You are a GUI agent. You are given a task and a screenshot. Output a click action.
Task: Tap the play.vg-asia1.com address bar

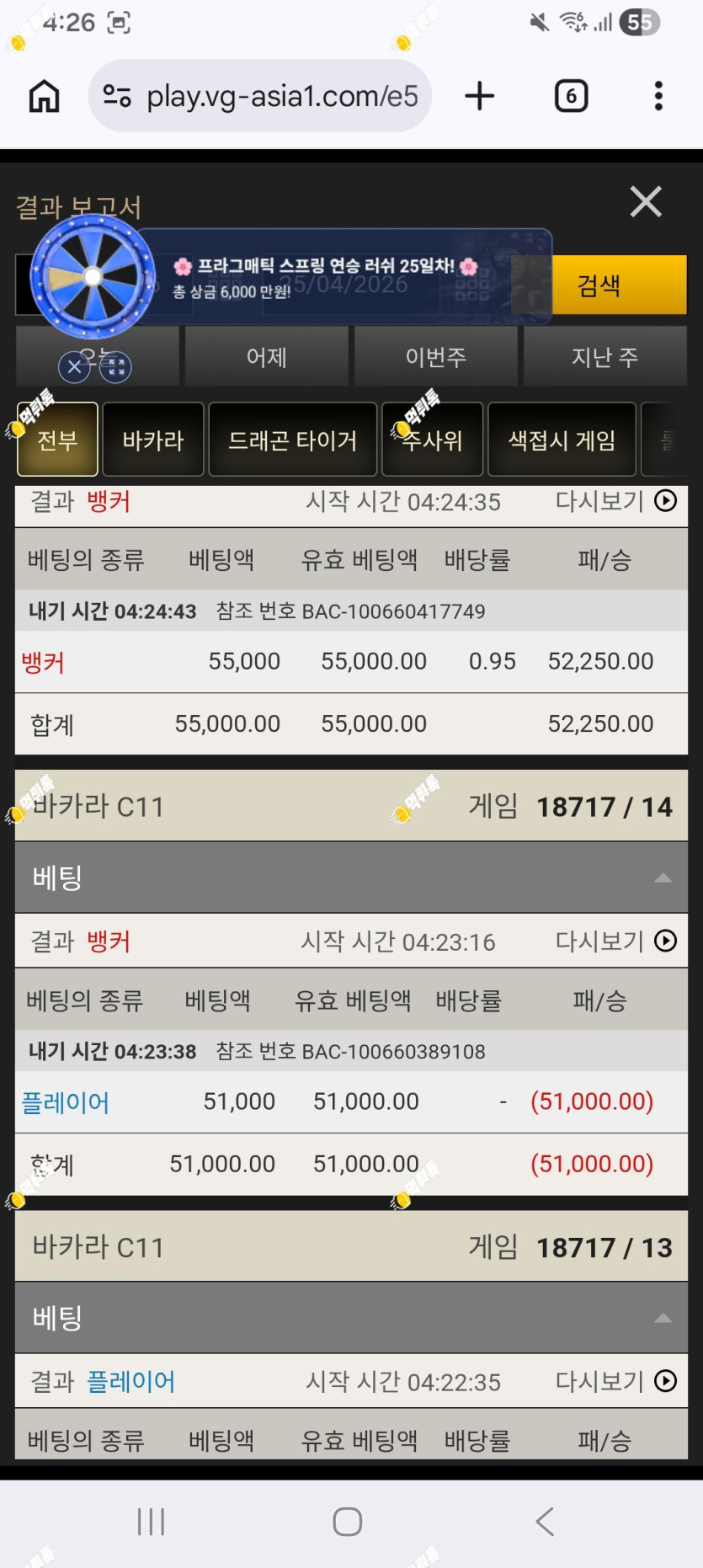tap(260, 96)
